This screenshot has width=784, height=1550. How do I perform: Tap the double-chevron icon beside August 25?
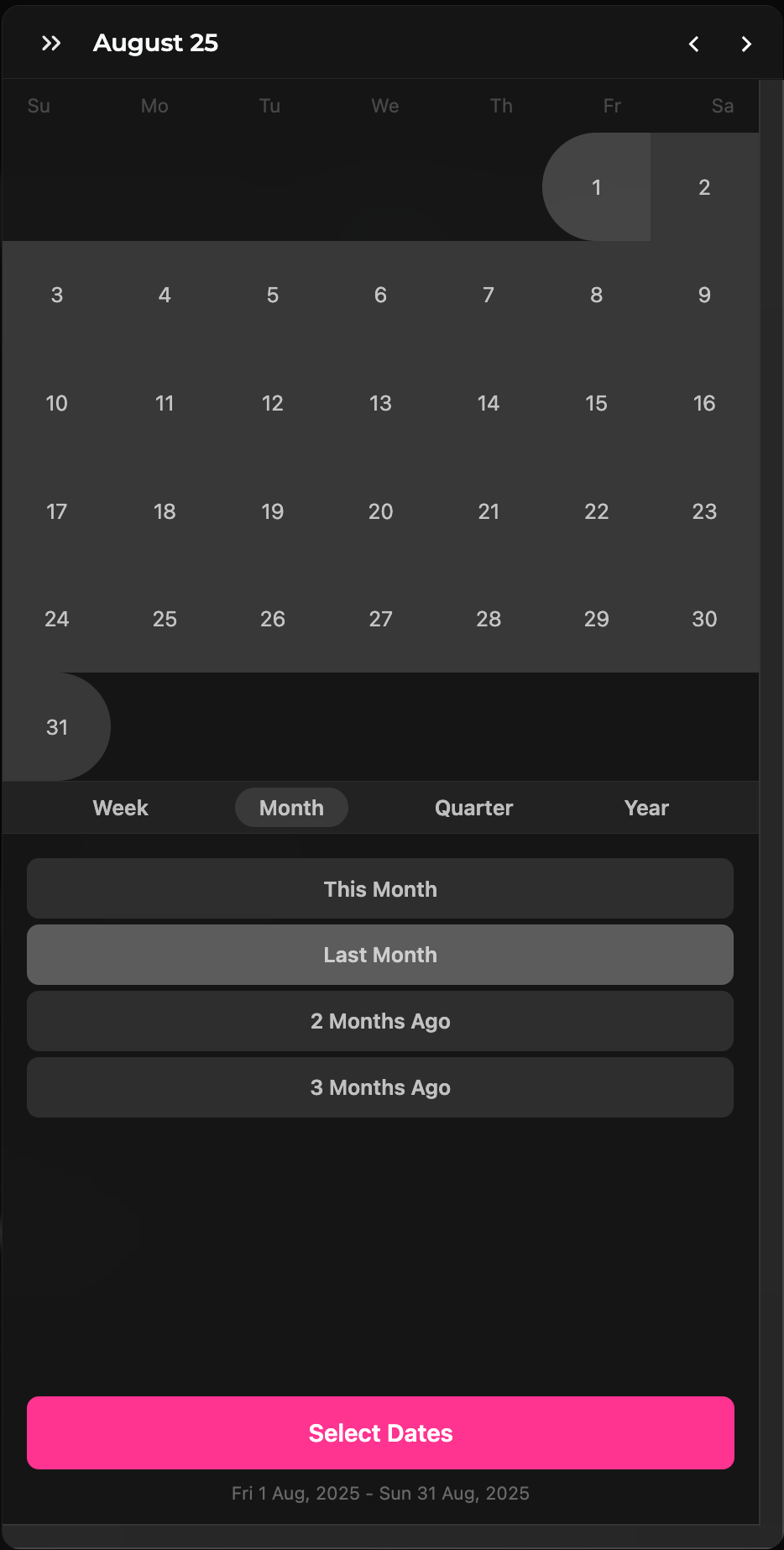[x=51, y=44]
